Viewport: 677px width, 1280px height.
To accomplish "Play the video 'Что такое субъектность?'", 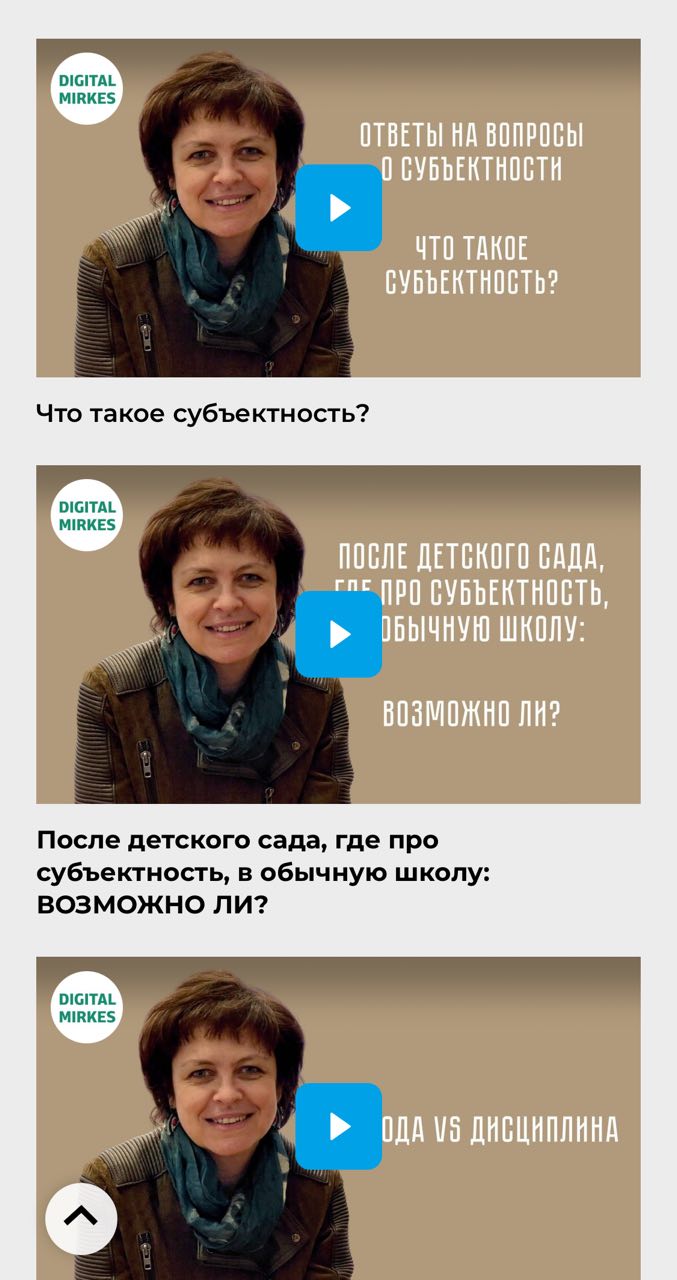I will point(338,208).
